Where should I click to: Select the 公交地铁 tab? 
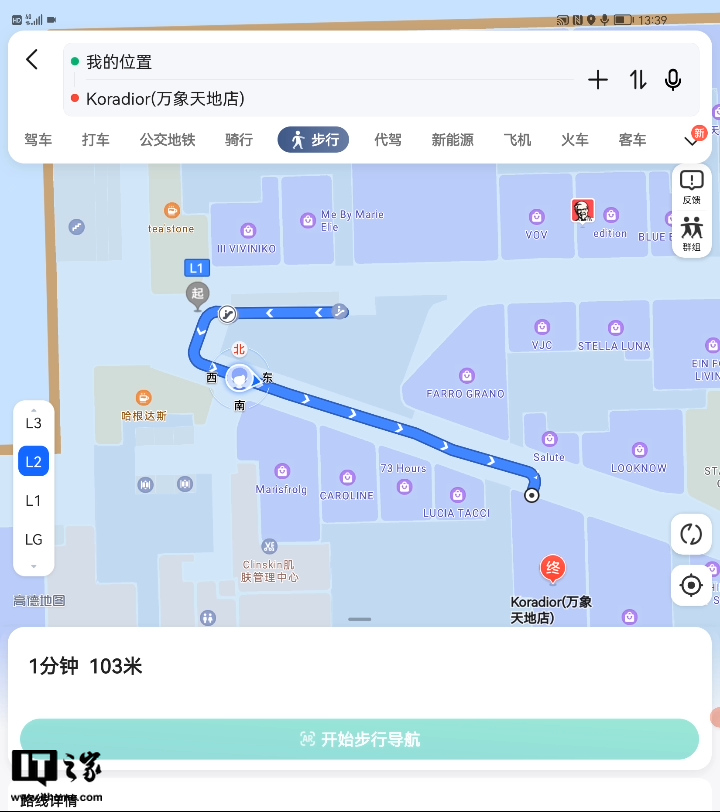point(167,140)
